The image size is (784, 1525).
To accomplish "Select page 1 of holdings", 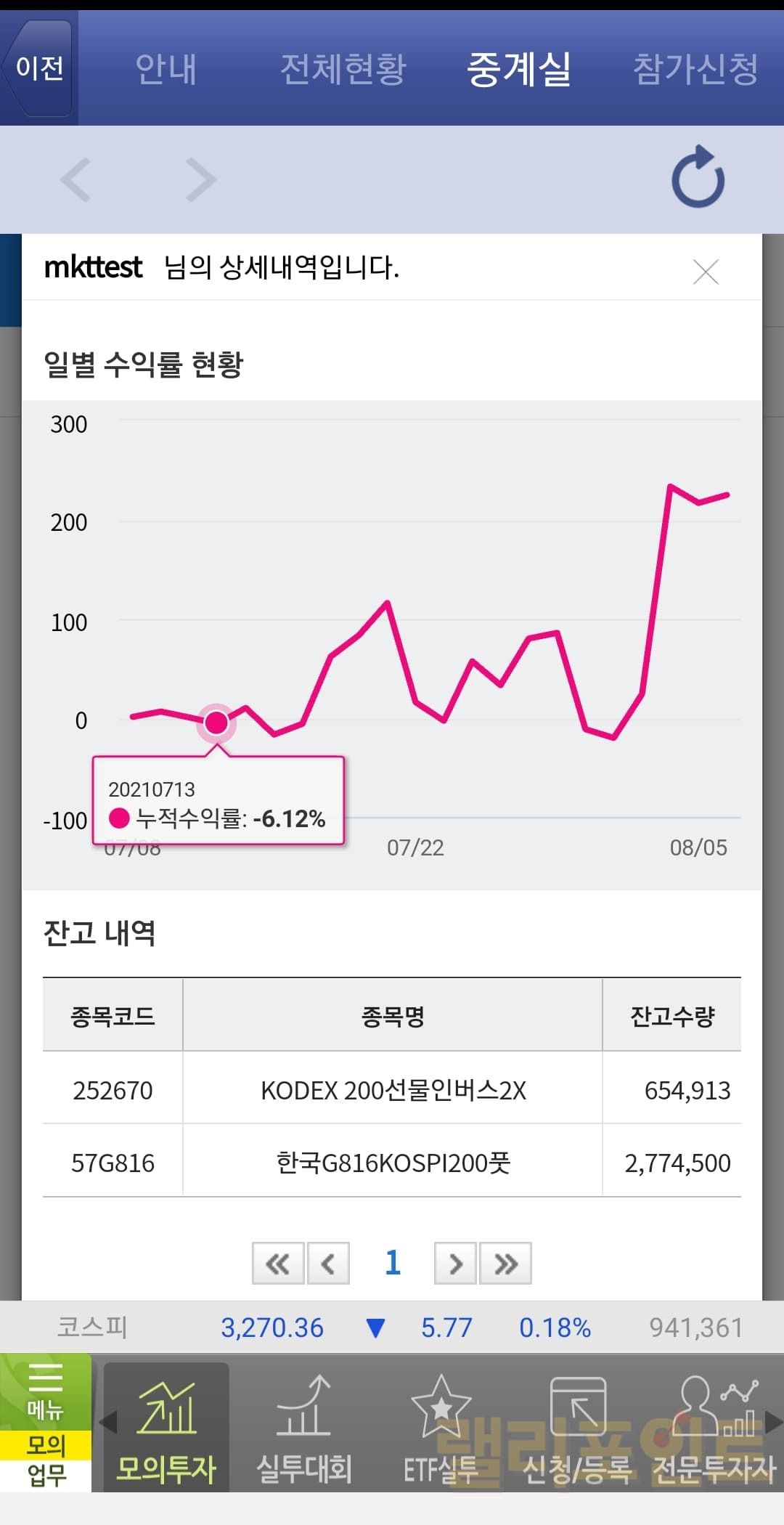I will click(393, 1263).
